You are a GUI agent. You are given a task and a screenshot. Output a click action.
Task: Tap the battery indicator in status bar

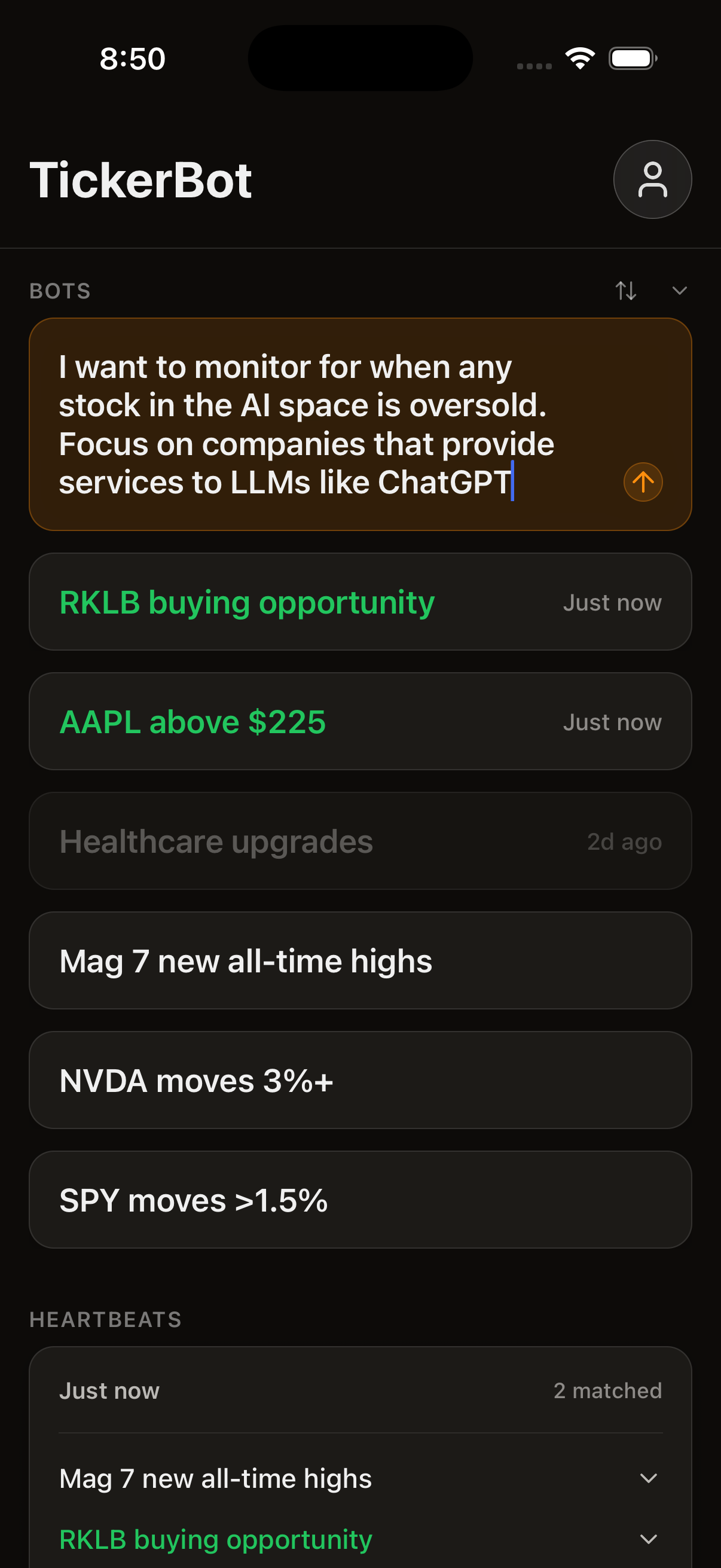pos(631,58)
